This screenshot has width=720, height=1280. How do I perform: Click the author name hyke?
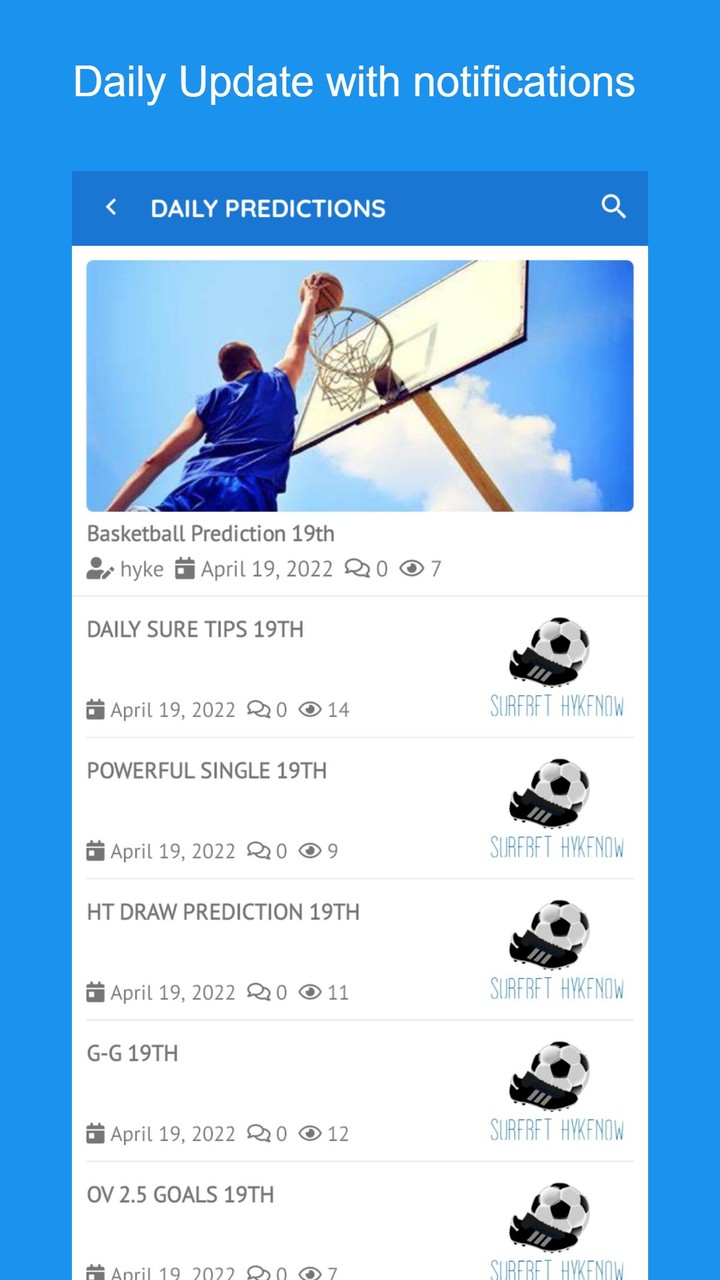142,568
